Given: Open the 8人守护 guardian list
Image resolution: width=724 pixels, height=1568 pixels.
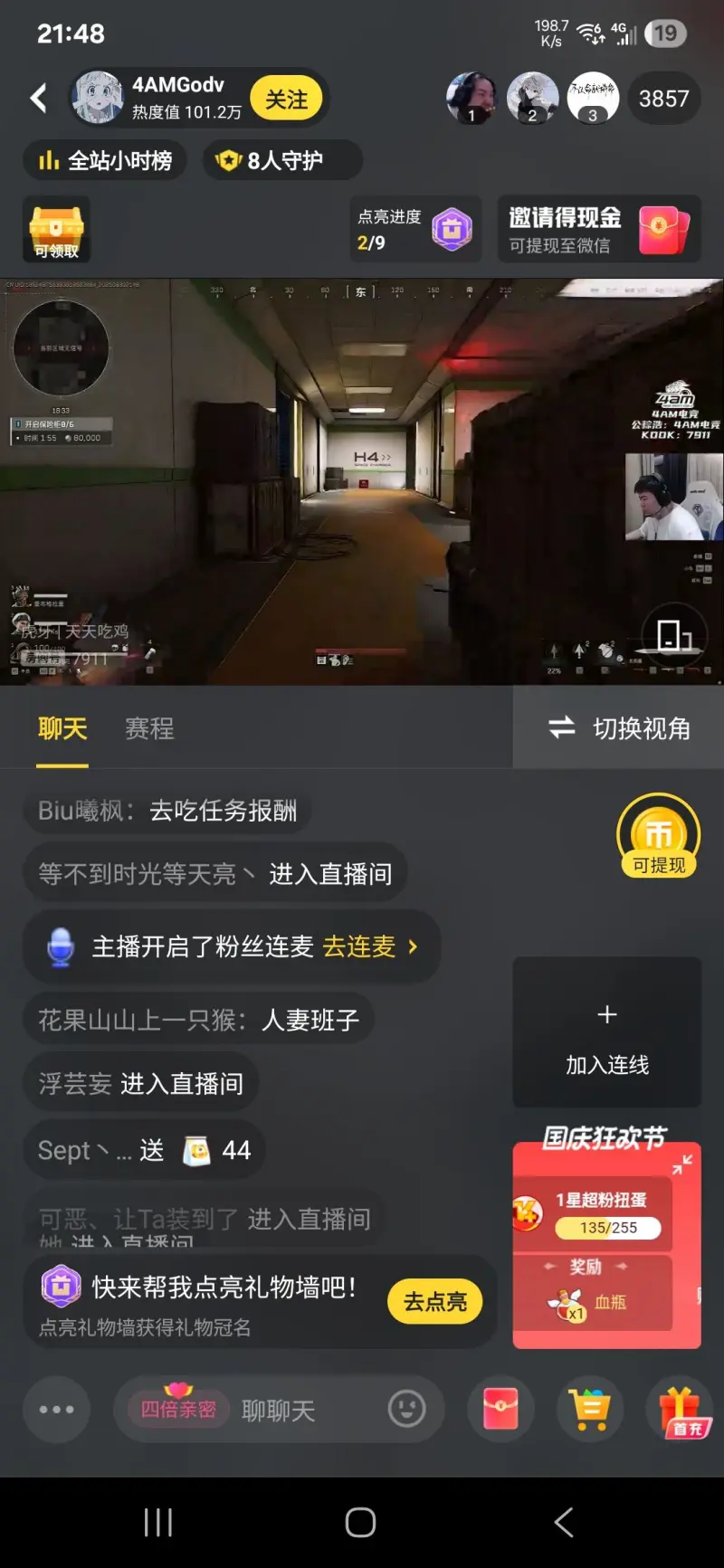Looking at the screenshot, I should point(281,161).
